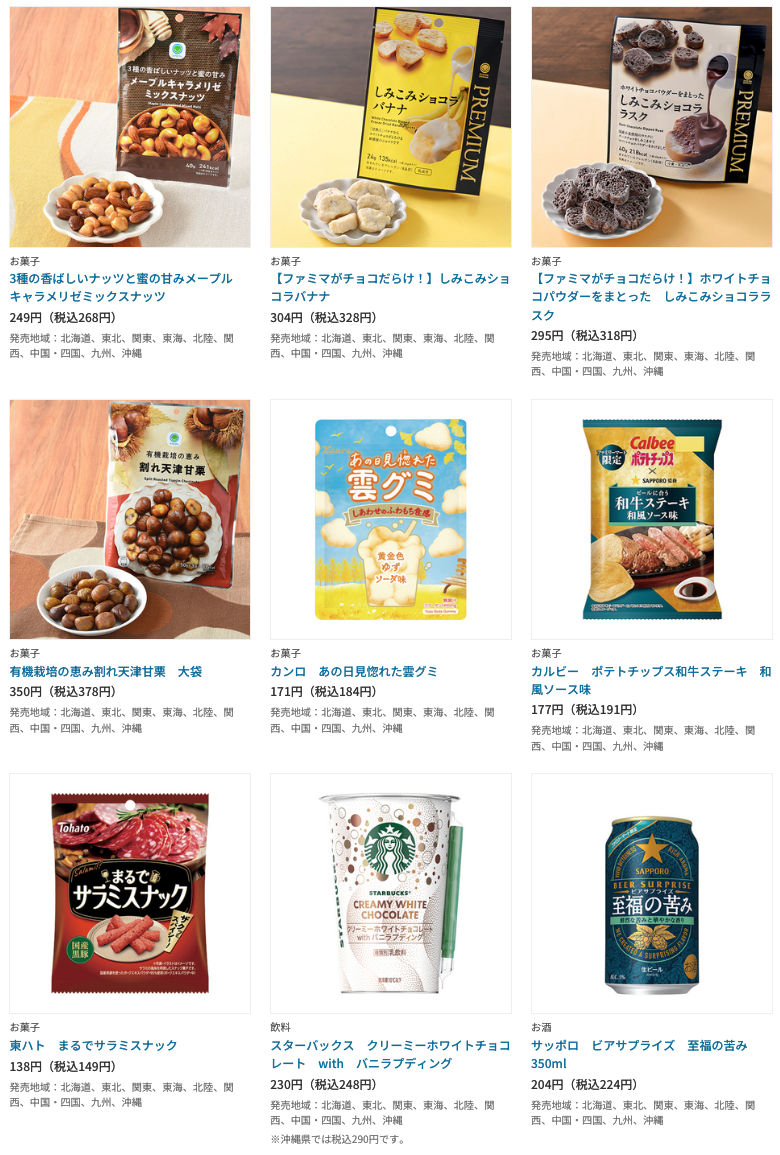Open the maple caramelized mixed nuts product image
This screenshot has height=1155, width=780.
pos(130,127)
